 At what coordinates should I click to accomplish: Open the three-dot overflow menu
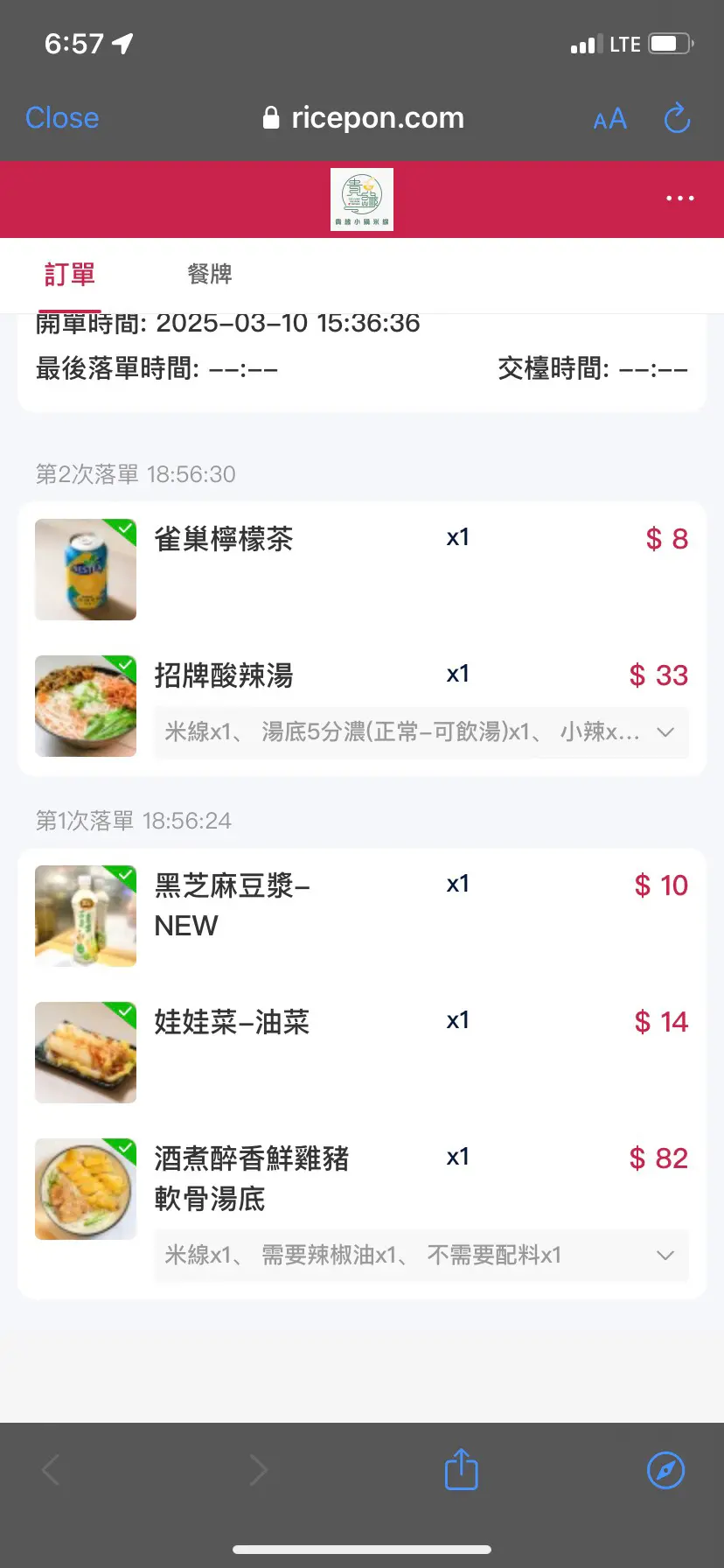(679, 199)
